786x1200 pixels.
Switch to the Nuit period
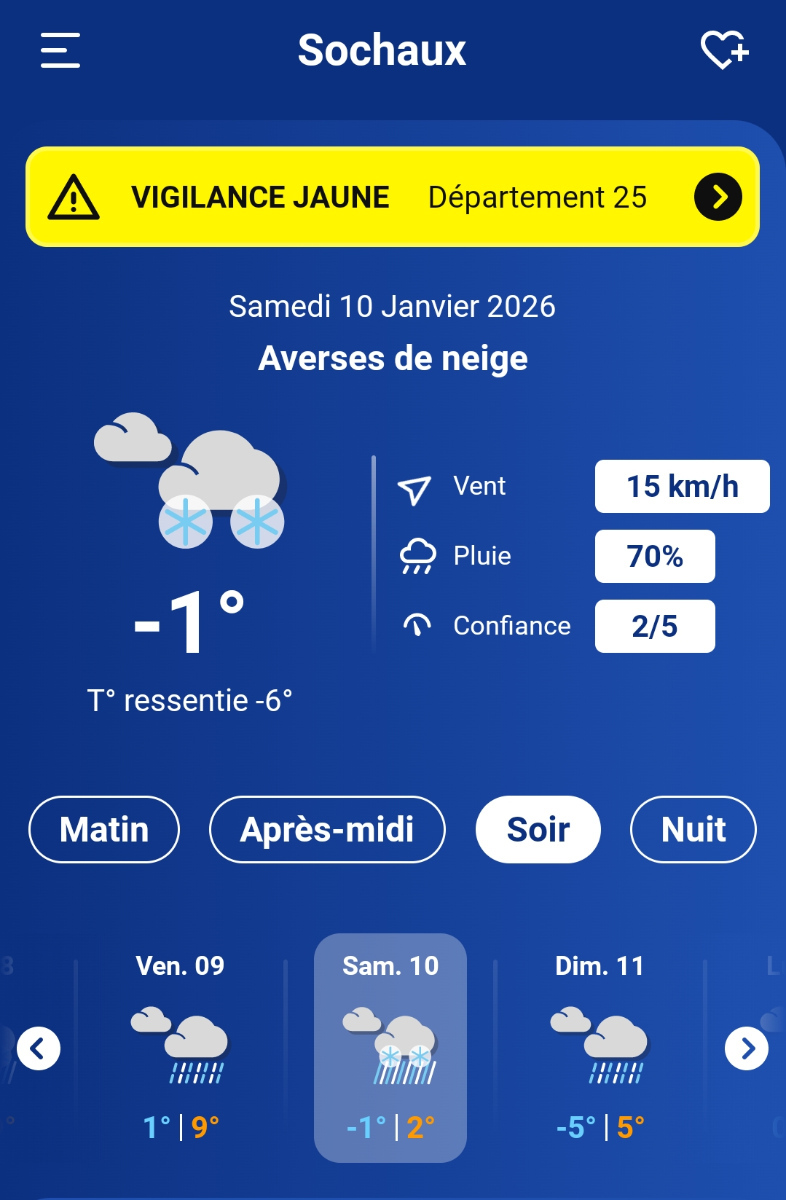(693, 829)
